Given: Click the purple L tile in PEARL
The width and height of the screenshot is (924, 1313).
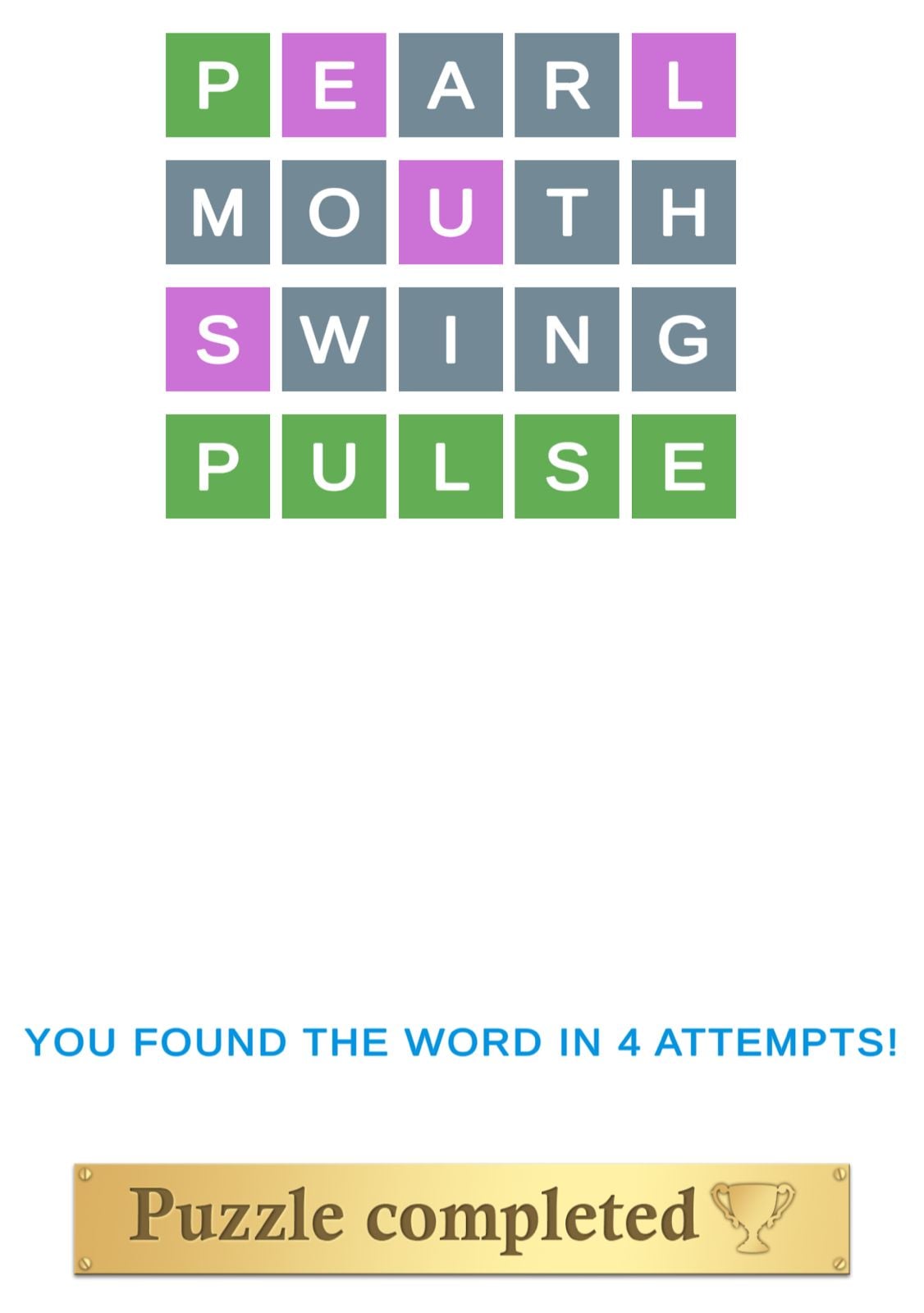Looking at the screenshot, I should click(x=684, y=82).
